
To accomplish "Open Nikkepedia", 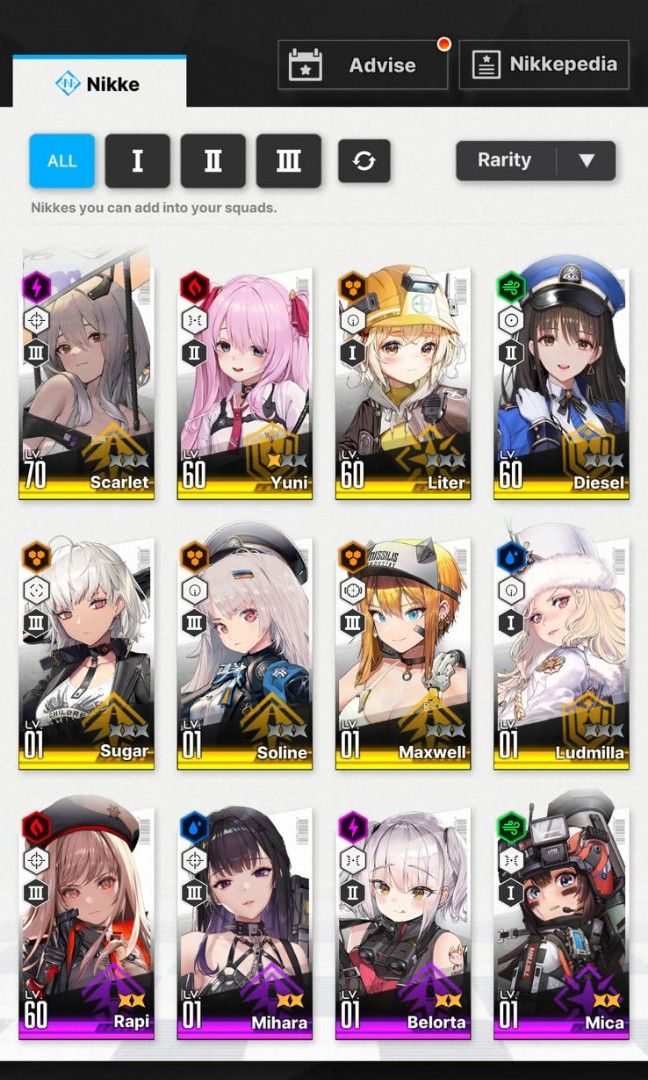I will [544, 65].
